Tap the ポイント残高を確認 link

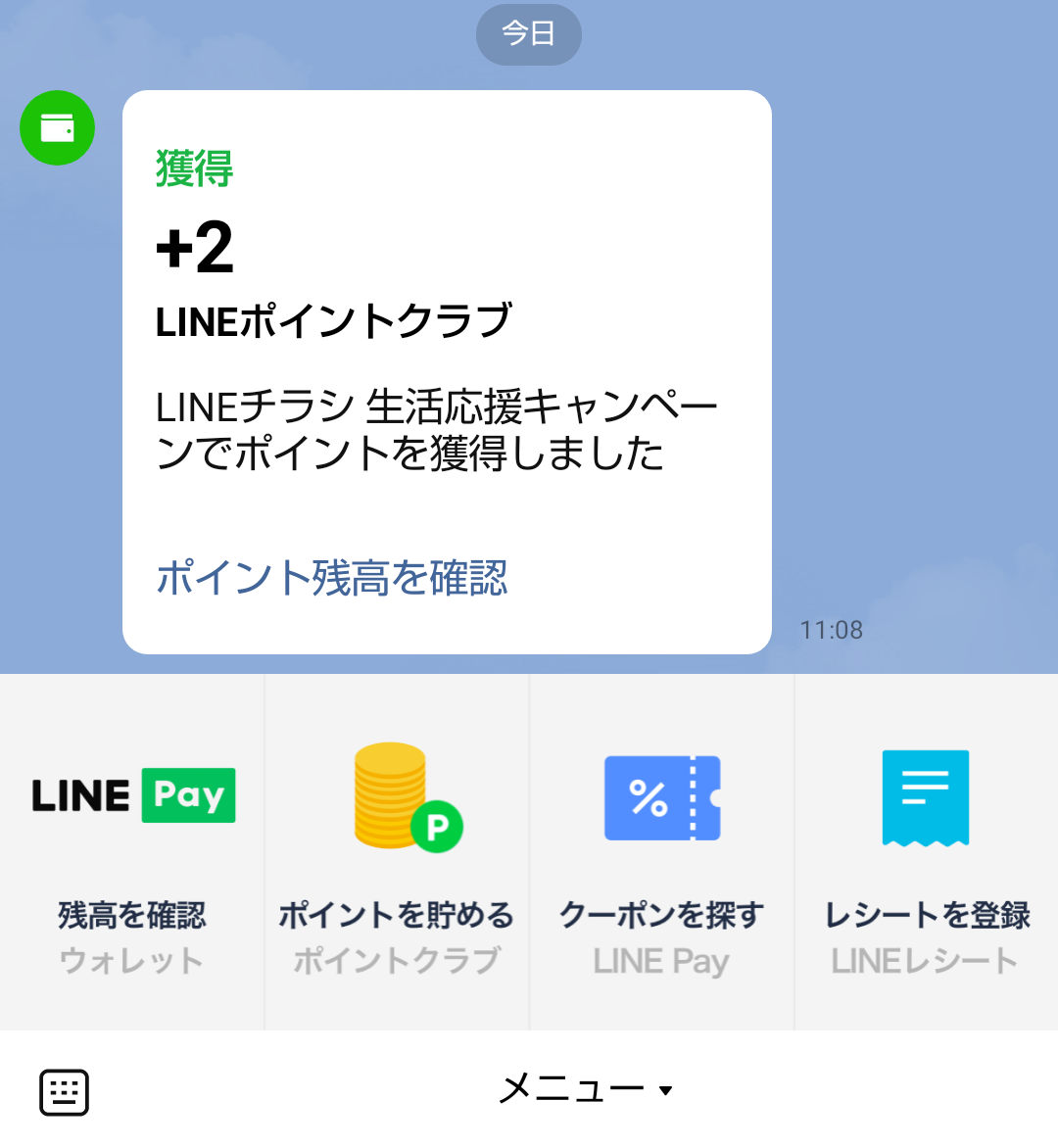click(x=331, y=578)
